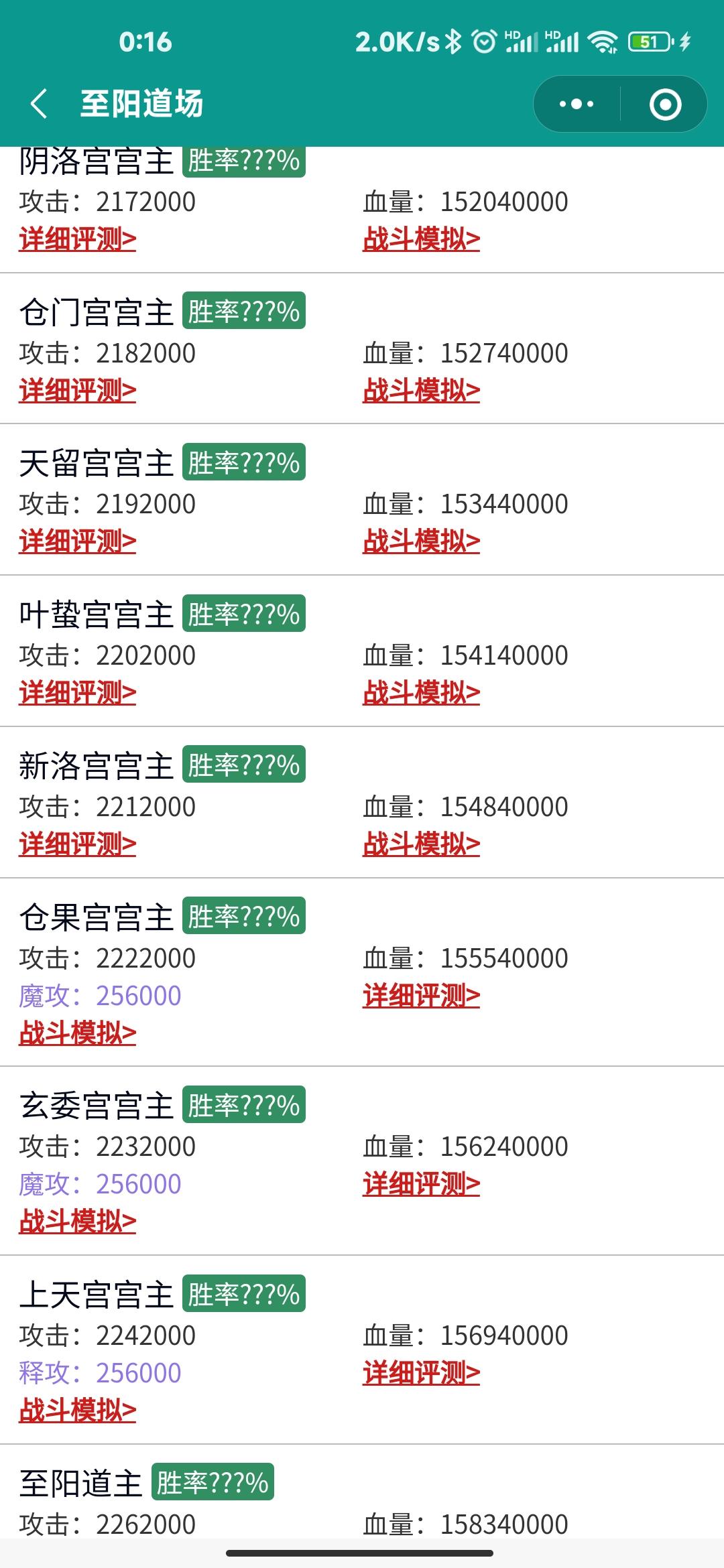
Task: Close the mini program via the circle button
Action: click(665, 104)
